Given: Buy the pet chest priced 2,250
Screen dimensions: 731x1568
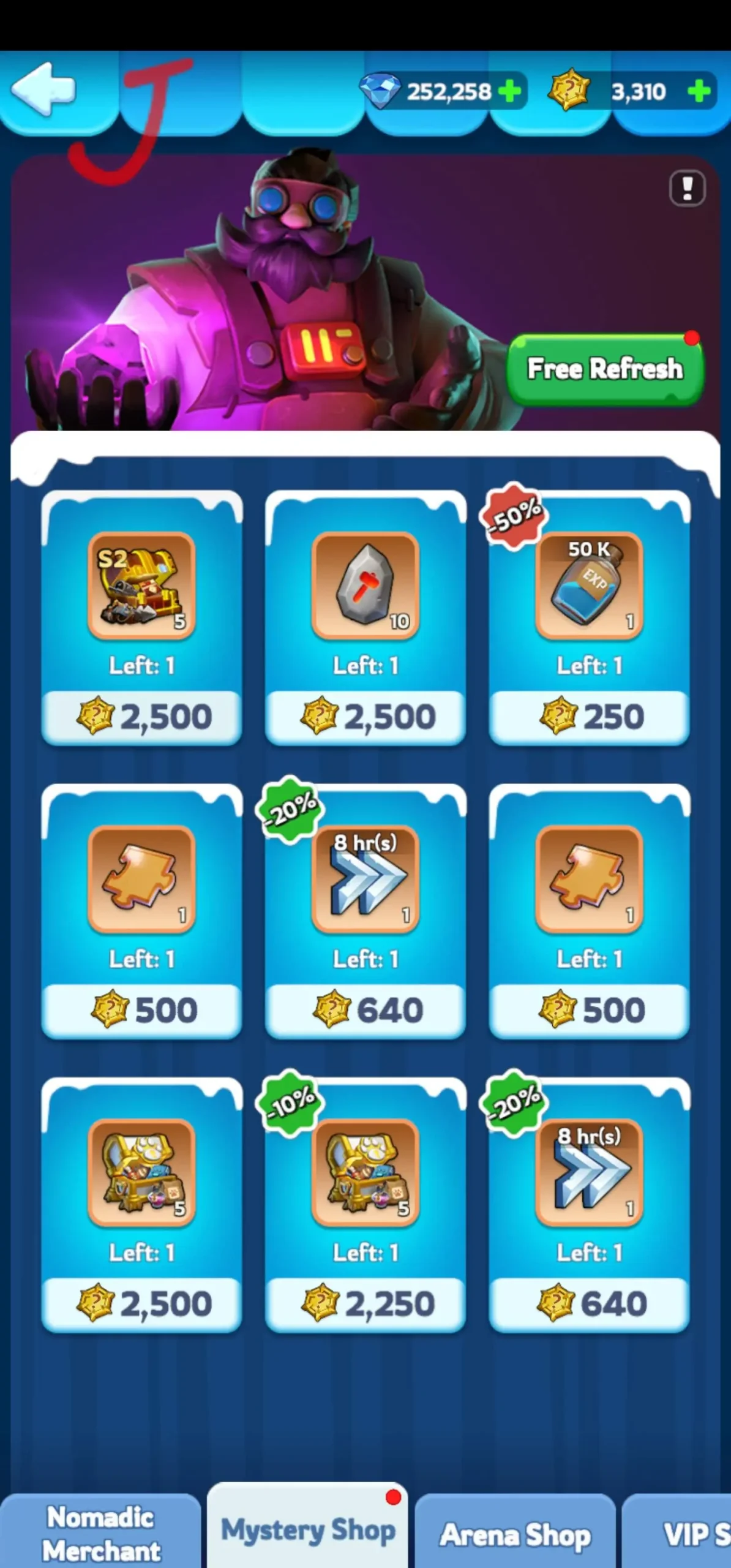Looking at the screenshot, I should 365,1303.
